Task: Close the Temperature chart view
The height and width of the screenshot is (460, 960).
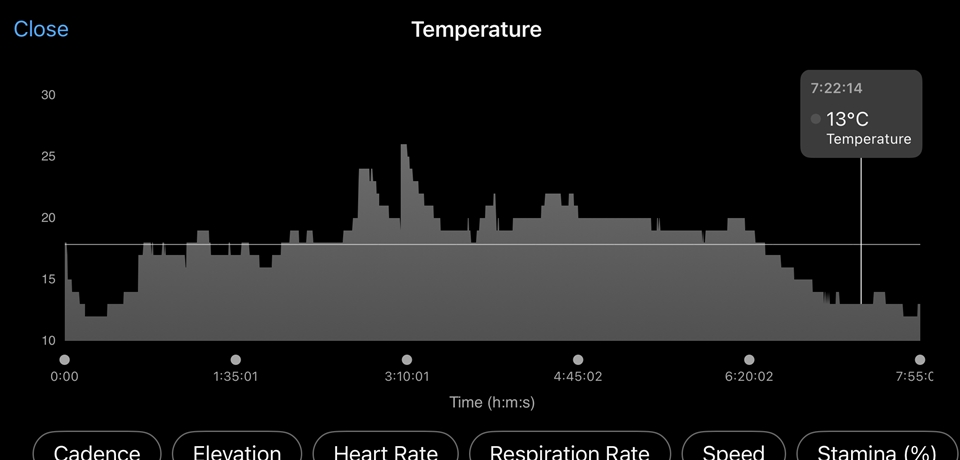Action: [x=41, y=29]
